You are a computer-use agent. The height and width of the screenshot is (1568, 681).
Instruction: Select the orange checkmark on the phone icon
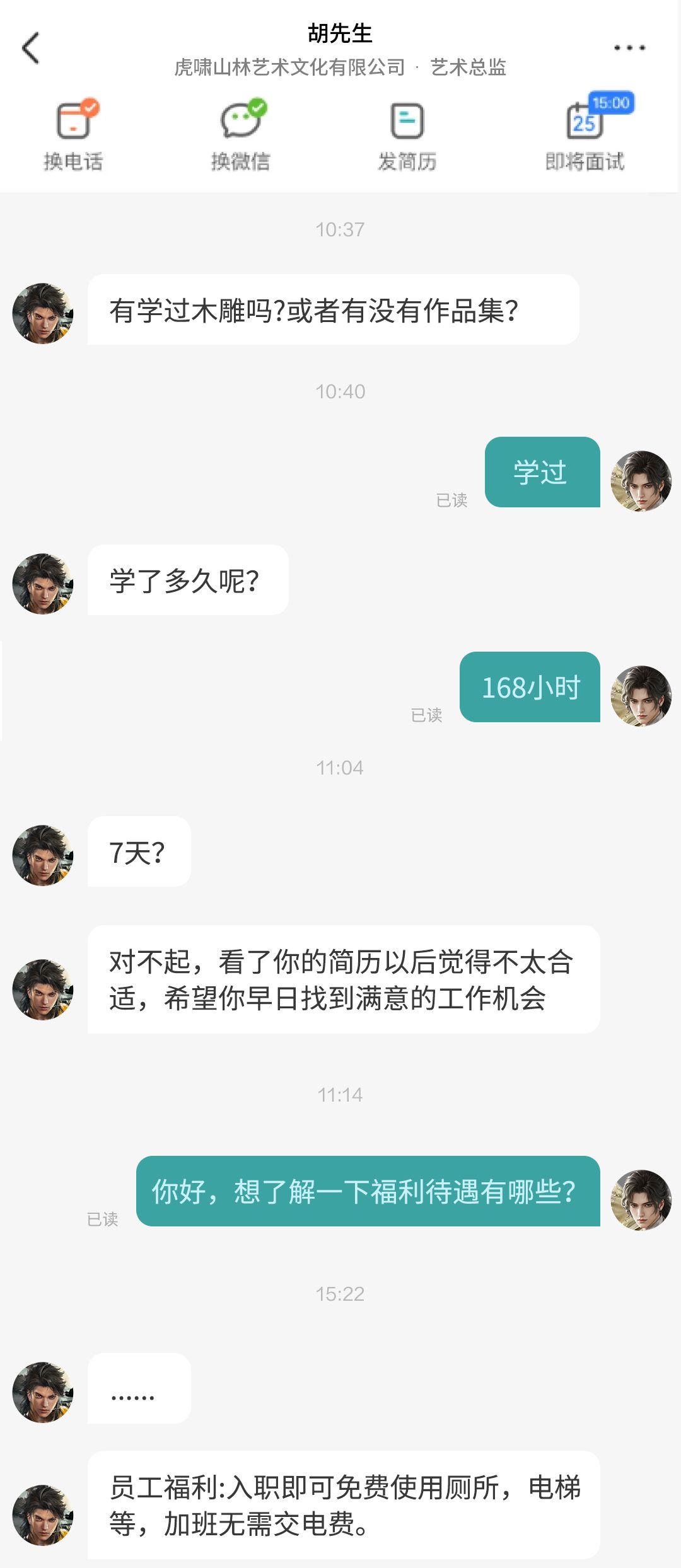point(90,107)
